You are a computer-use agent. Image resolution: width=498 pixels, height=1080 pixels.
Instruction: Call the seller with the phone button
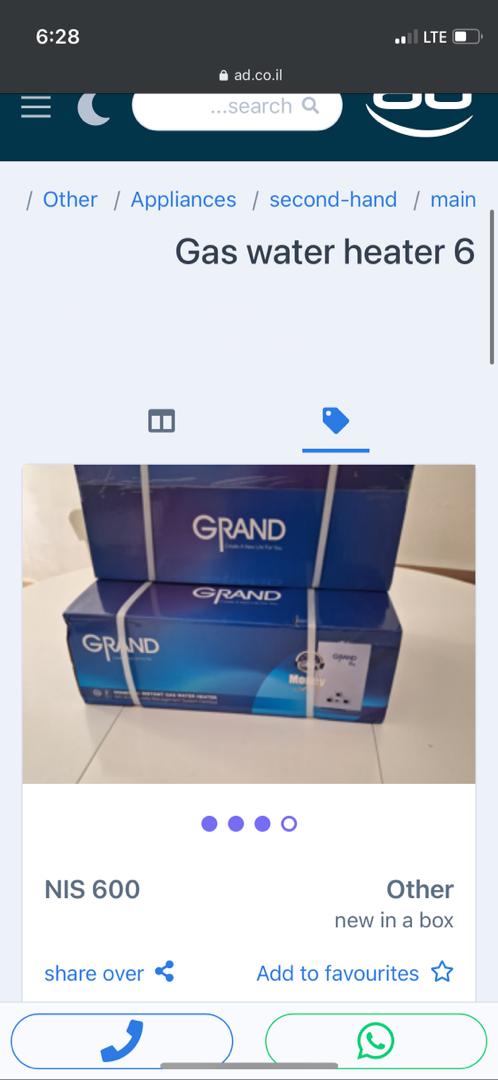point(122,1041)
